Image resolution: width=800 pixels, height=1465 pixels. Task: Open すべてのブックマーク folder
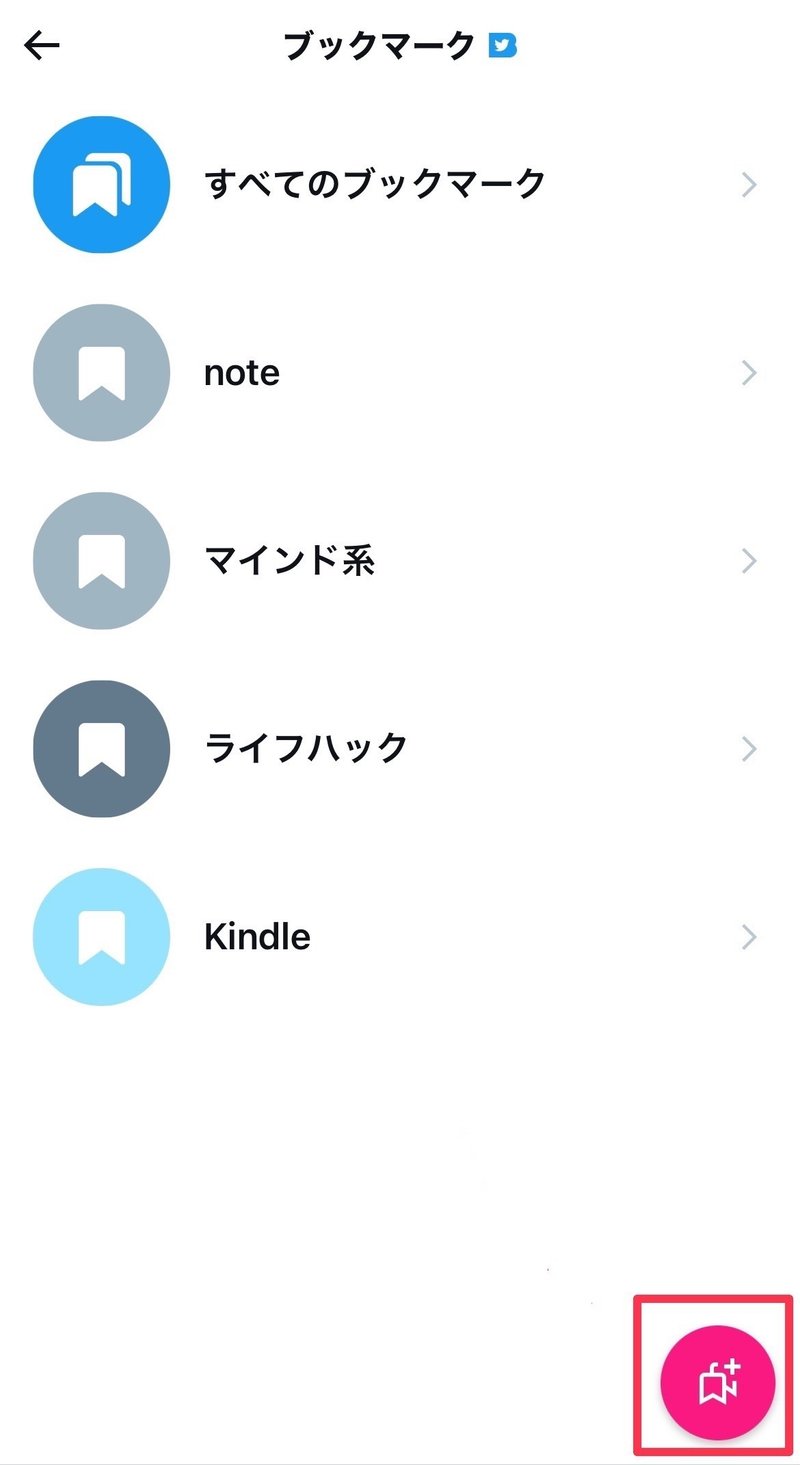[x=400, y=185]
